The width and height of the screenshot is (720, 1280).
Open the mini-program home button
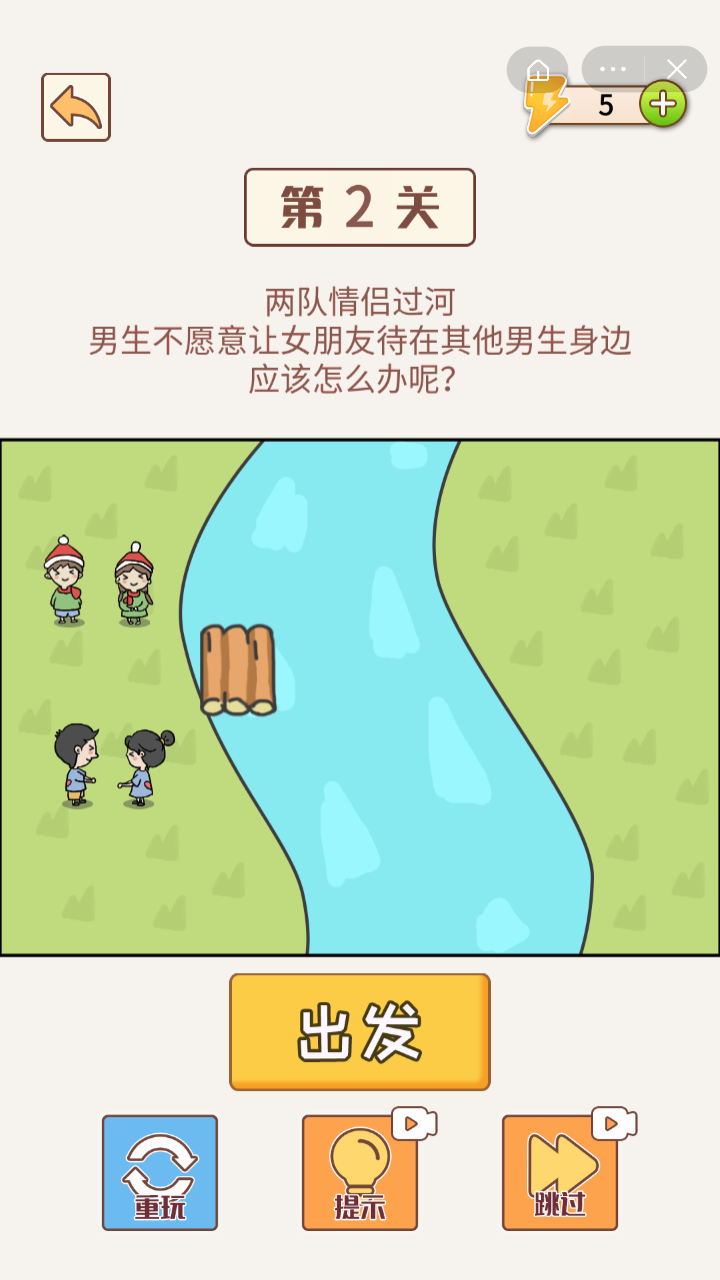click(538, 69)
